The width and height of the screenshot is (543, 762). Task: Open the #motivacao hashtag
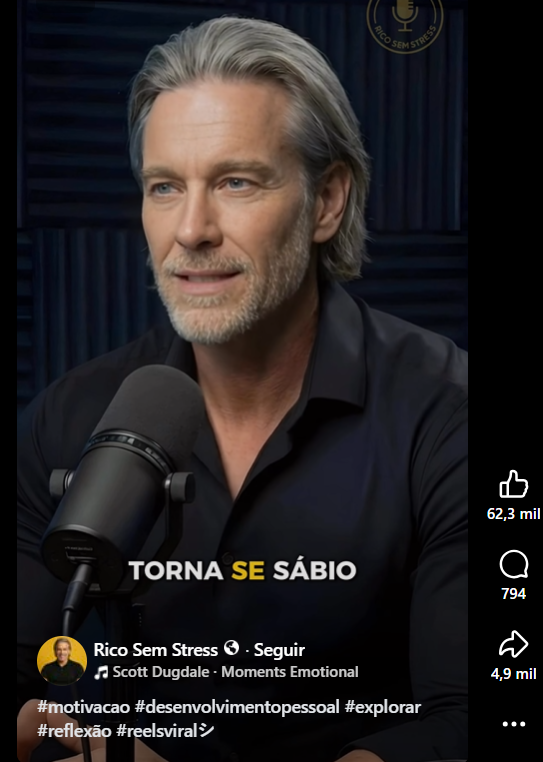click(84, 707)
